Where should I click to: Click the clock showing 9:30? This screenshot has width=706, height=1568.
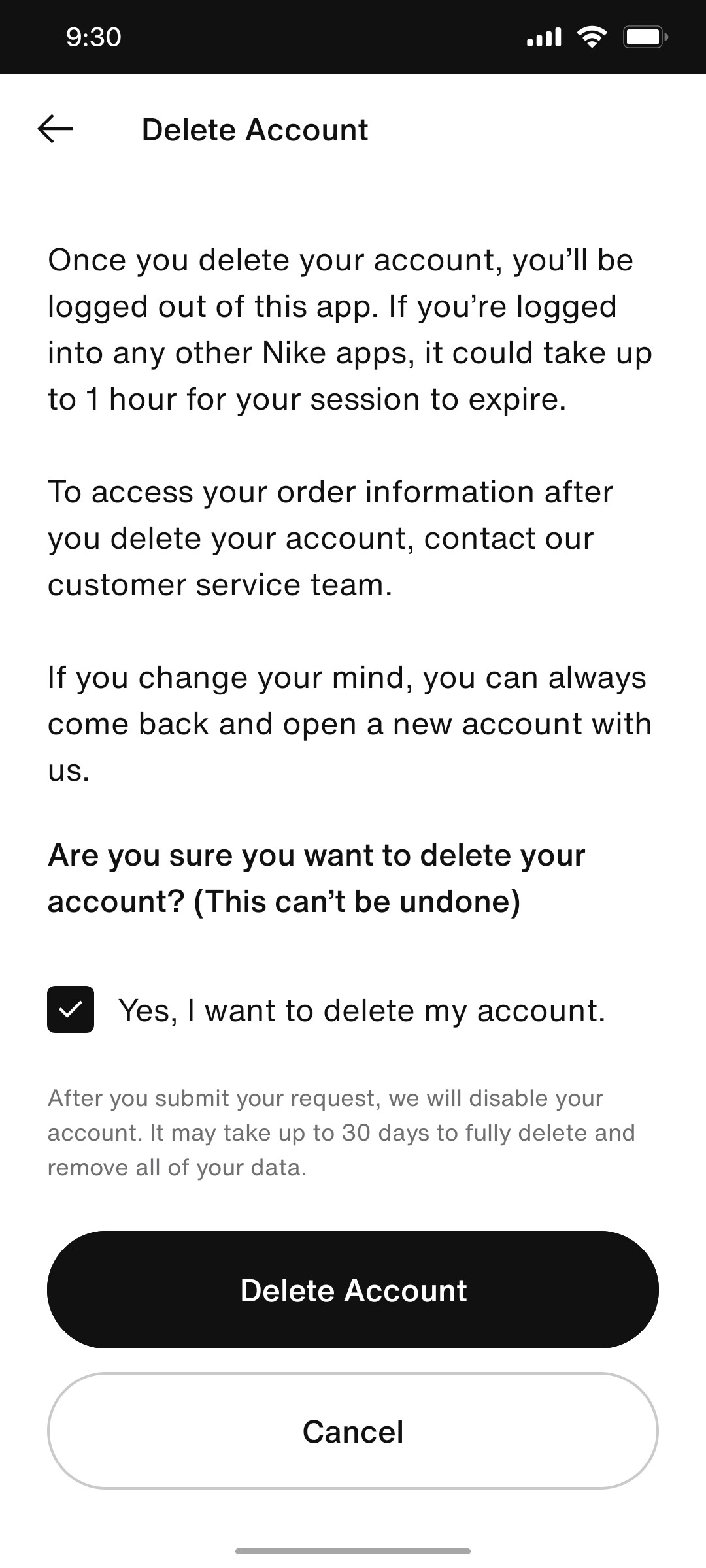coord(92,37)
